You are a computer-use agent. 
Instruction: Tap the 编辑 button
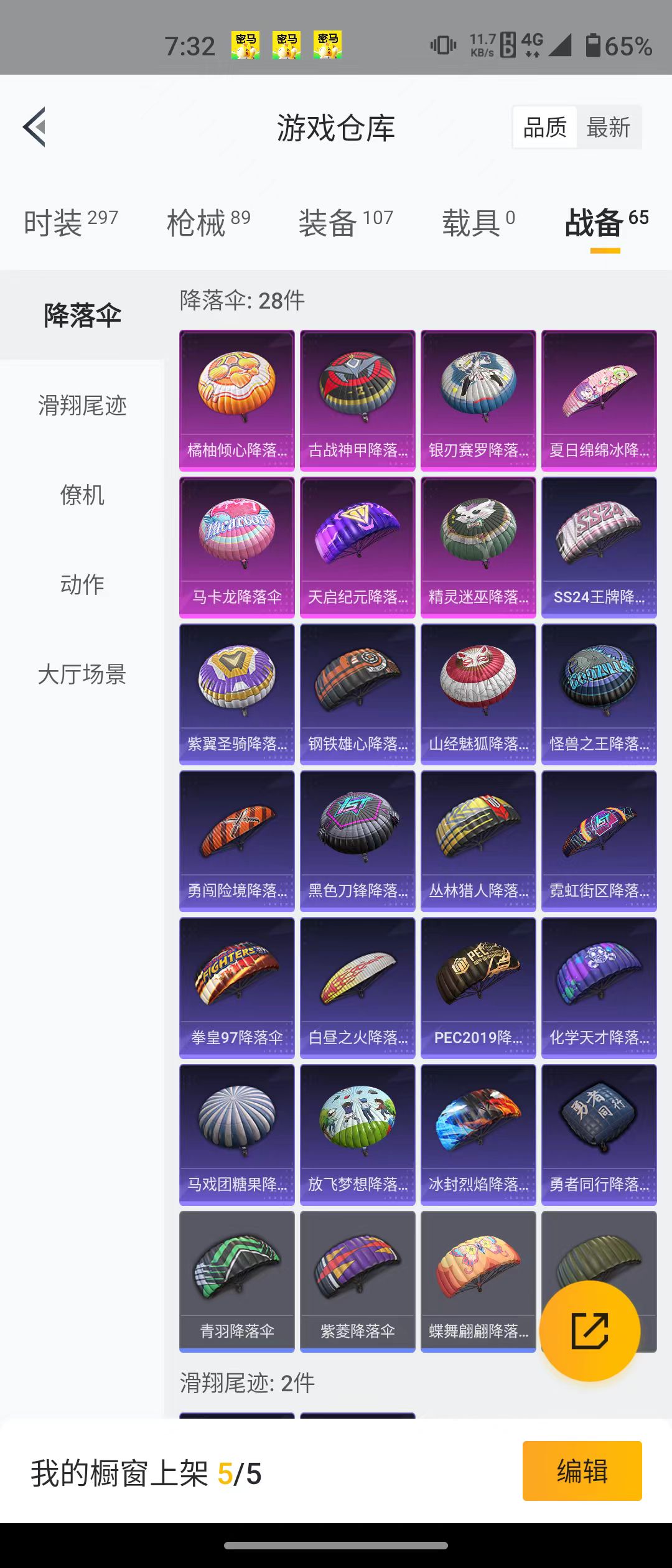(582, 1471)
